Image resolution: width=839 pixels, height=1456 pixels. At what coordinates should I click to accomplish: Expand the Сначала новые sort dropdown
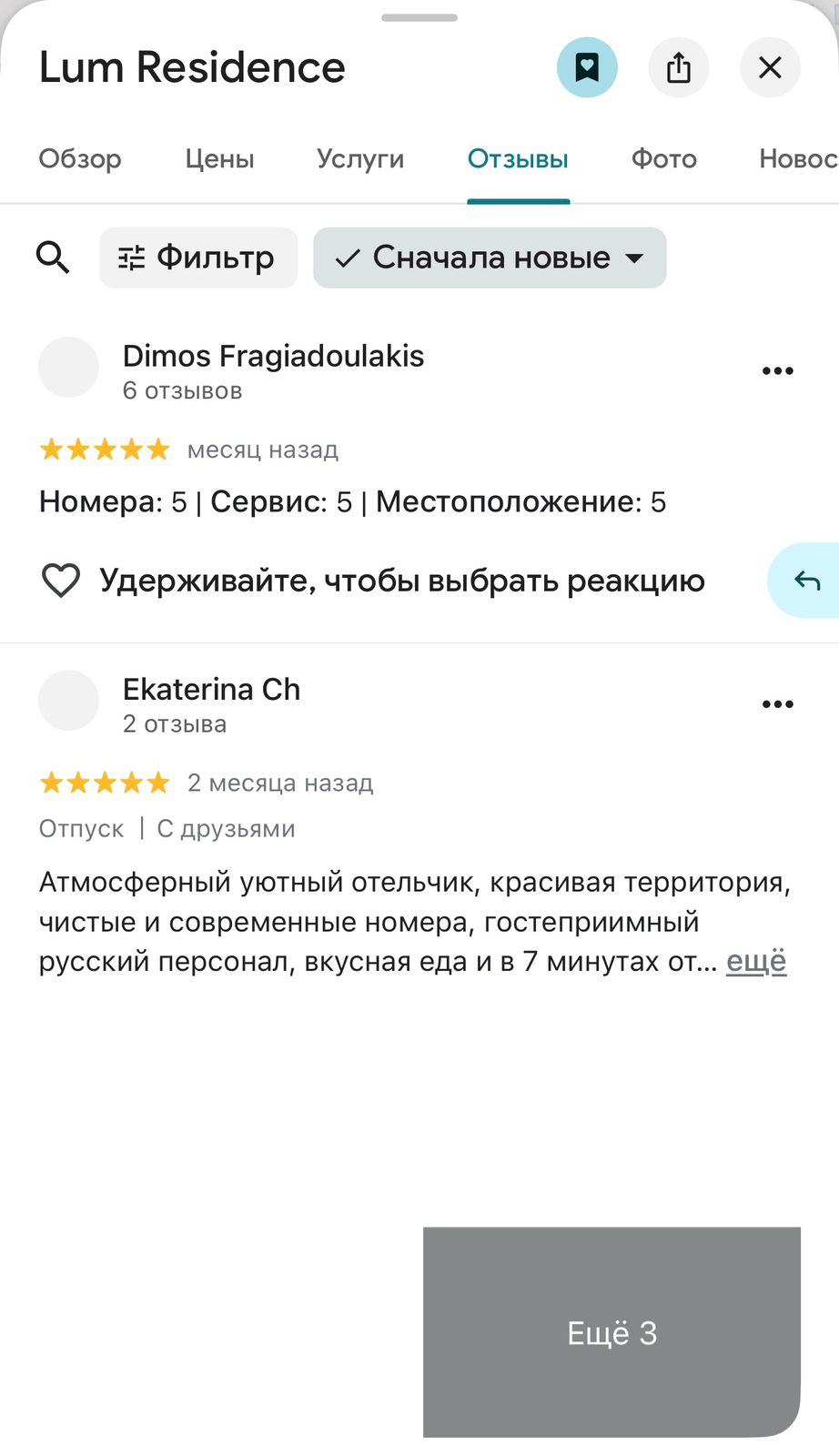tap(490, 258)
